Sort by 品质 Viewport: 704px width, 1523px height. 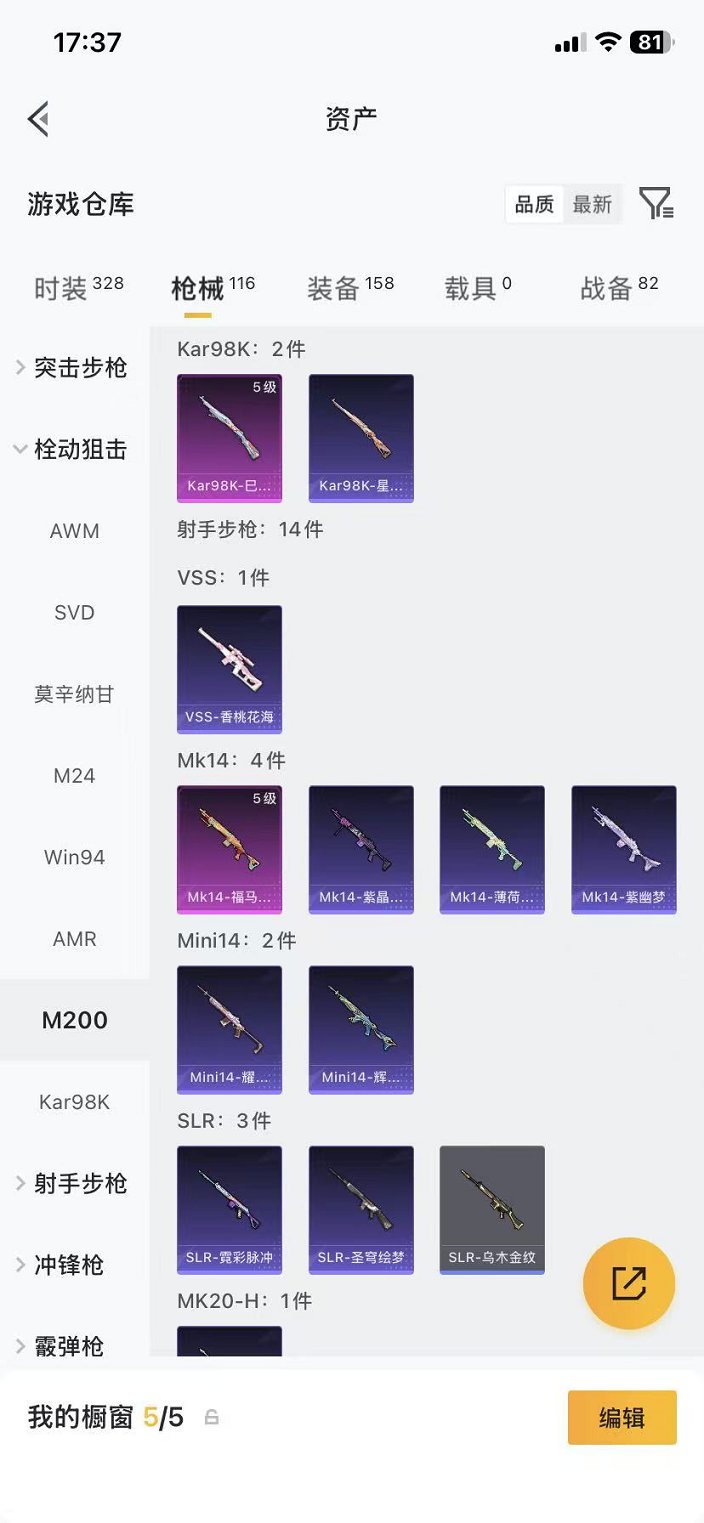coord(534,204)
